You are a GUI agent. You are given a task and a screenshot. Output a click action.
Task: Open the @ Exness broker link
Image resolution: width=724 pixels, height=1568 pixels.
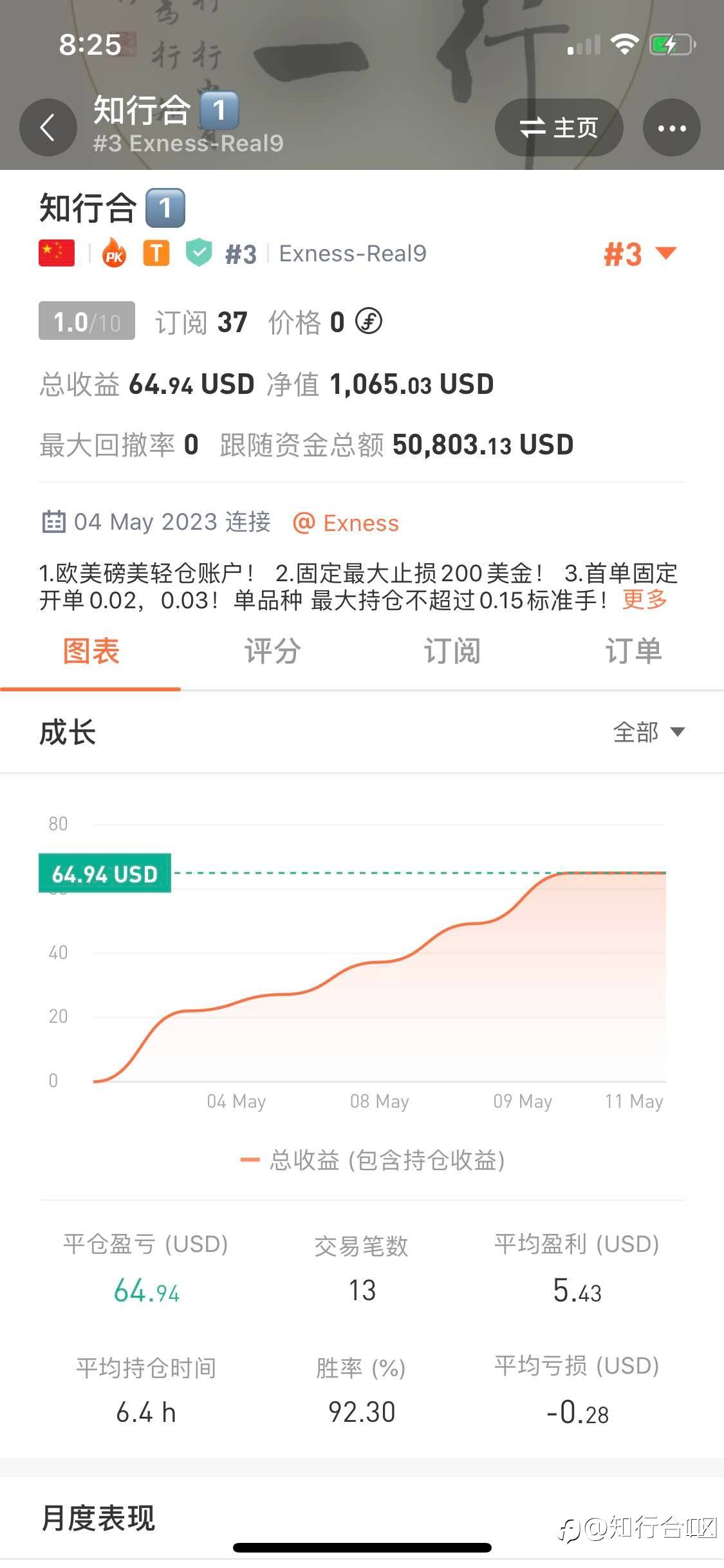pos(346,523)
